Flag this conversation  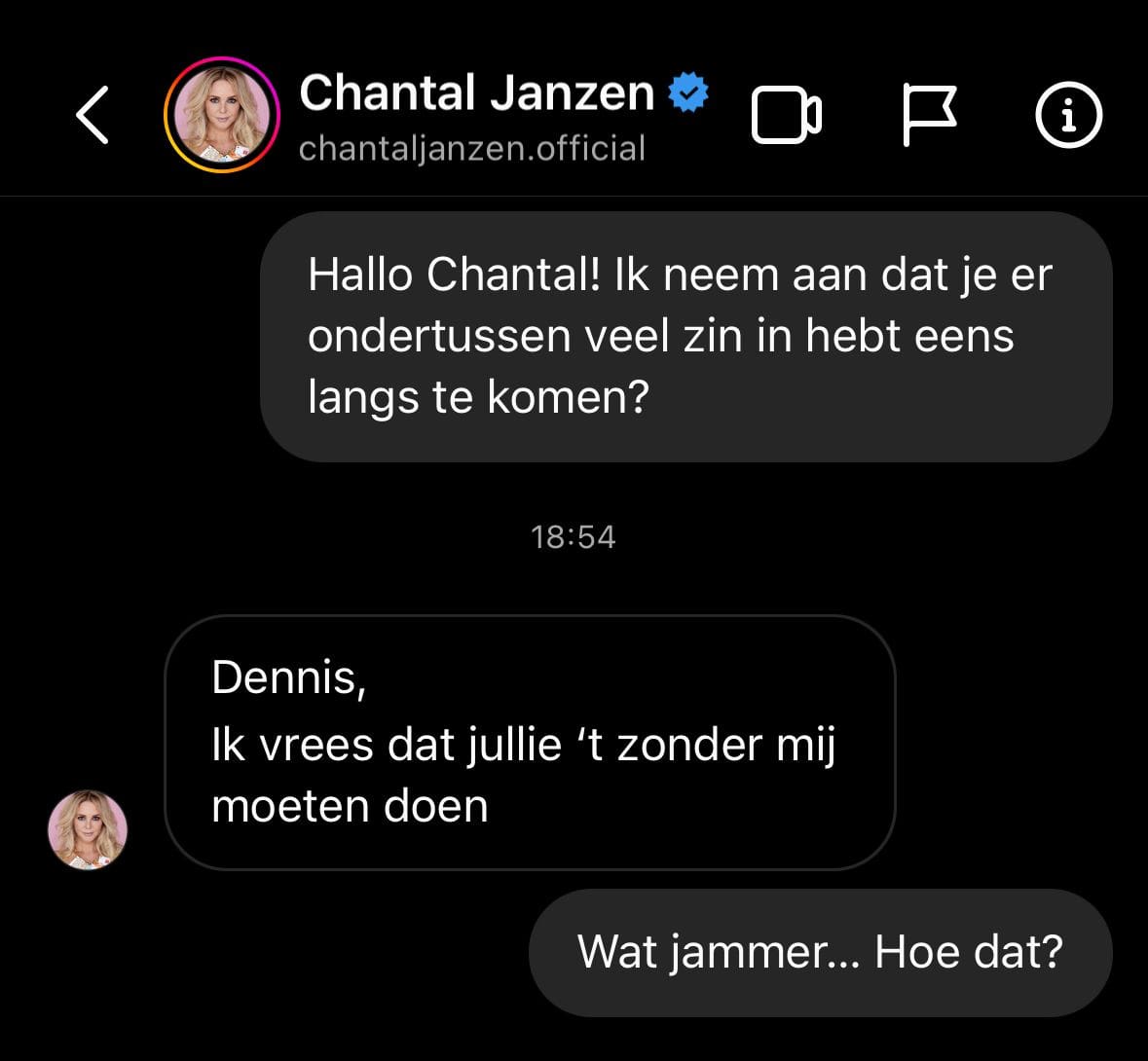tap(930, 115)
